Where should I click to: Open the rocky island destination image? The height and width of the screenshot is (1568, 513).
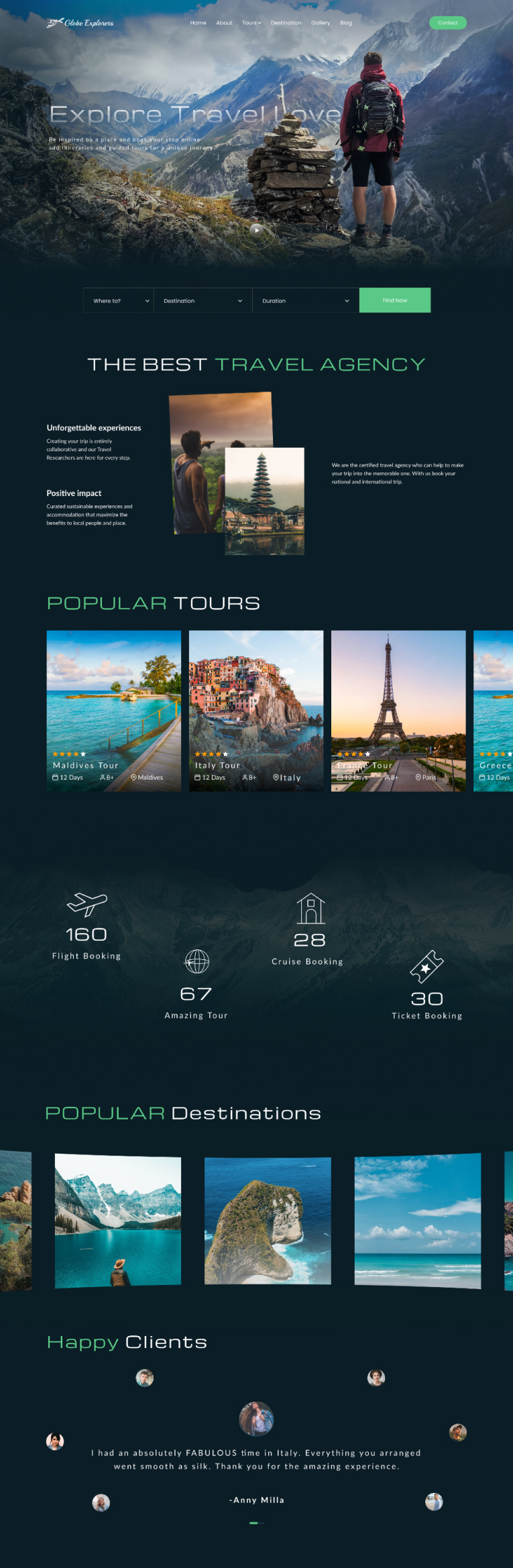pyautogui.click(x=268, y=1220)
